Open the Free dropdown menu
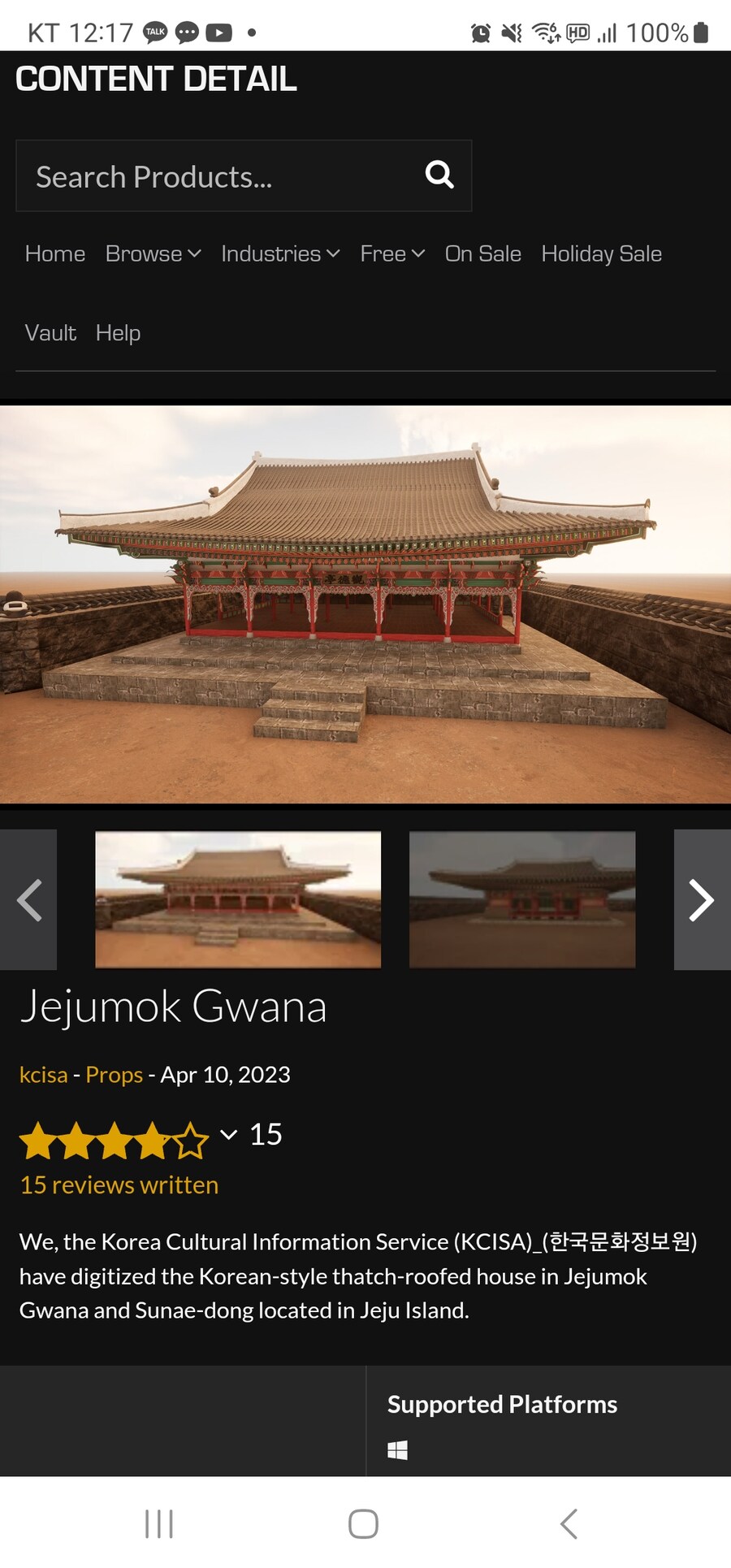The height and width of the screenshot is (1568, 731). (x=392, y=253)
